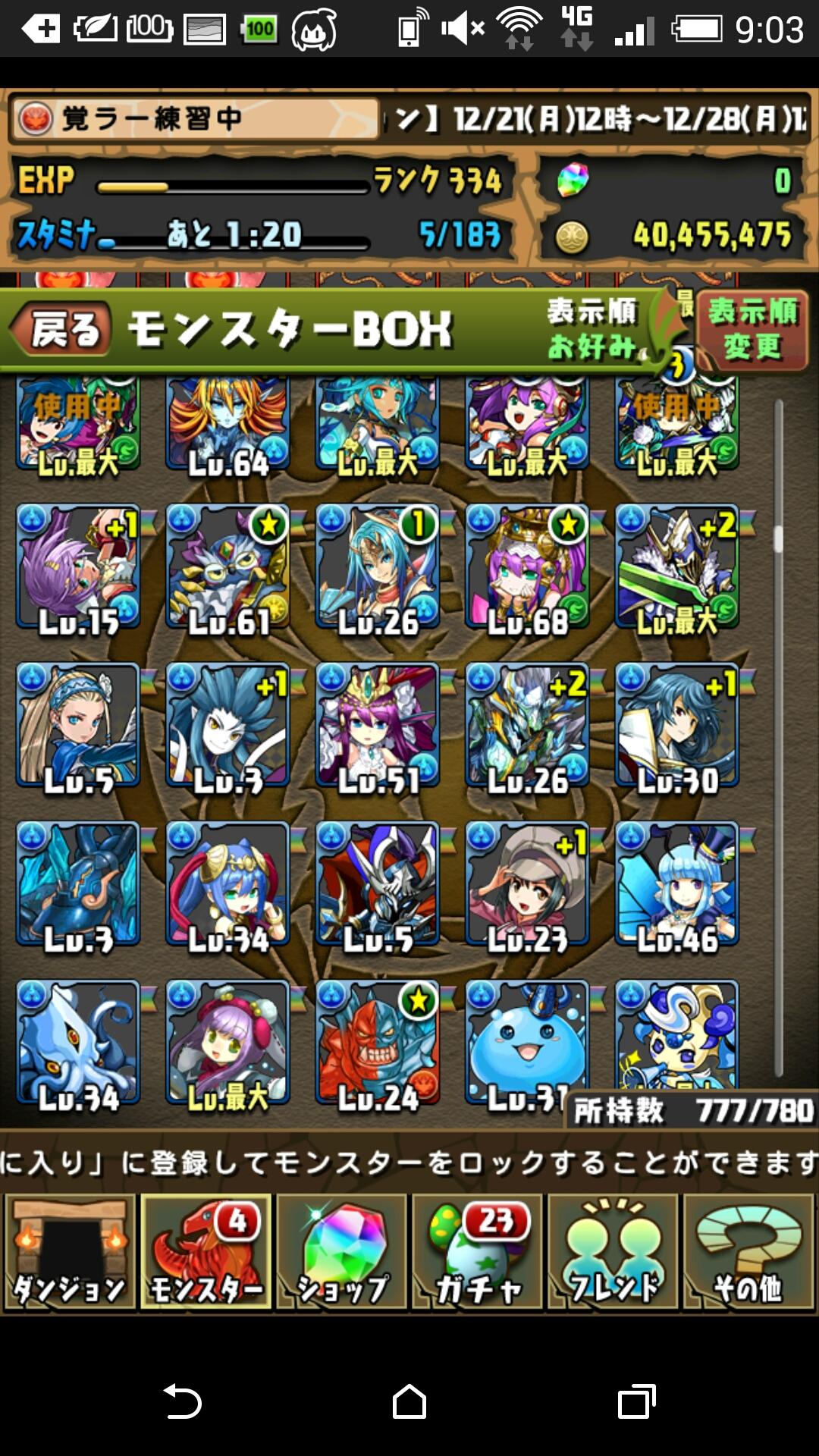The width and height of the screenshot is (819, 1456).
Task: Switch to the フレンド tab
Action: [613, 1252]
